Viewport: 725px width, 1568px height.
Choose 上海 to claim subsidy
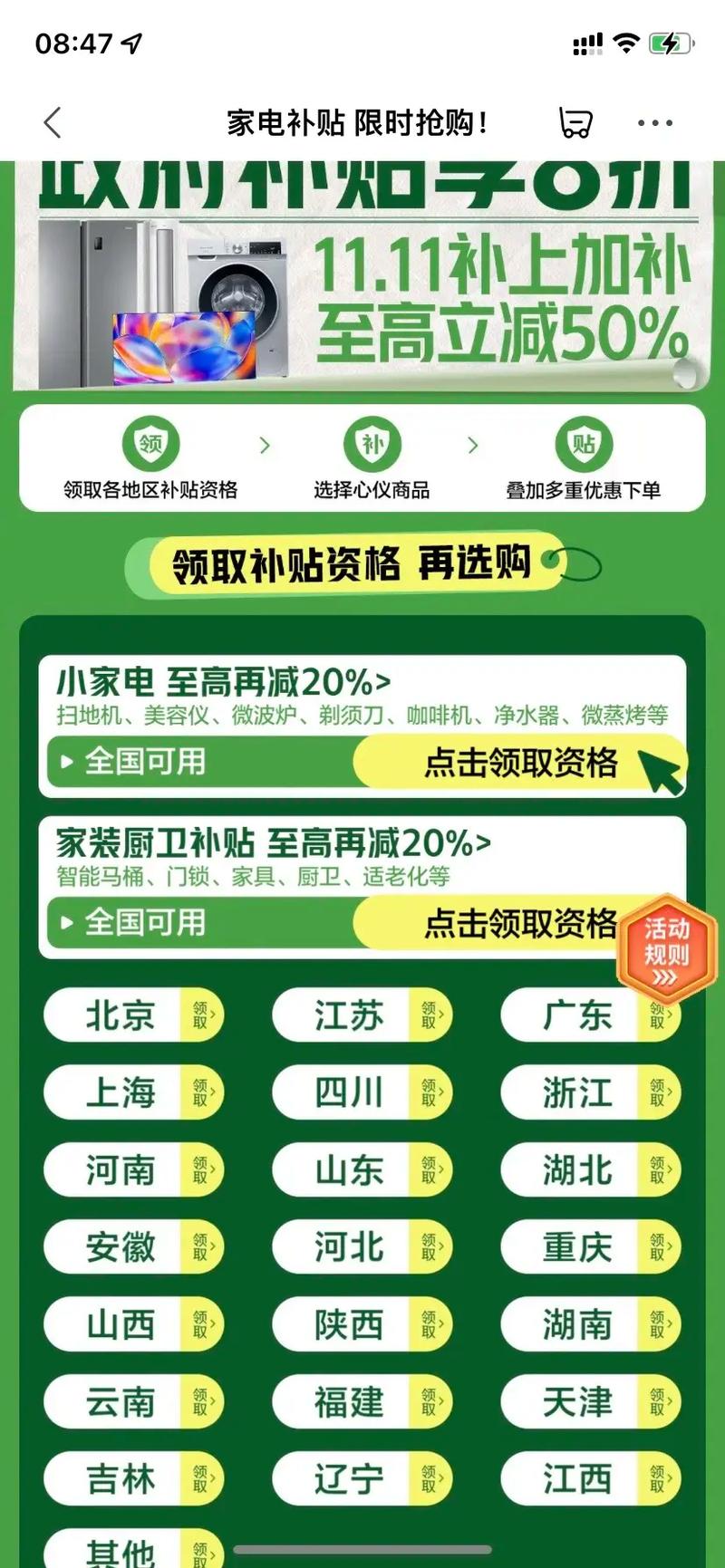click(133, 1092)
